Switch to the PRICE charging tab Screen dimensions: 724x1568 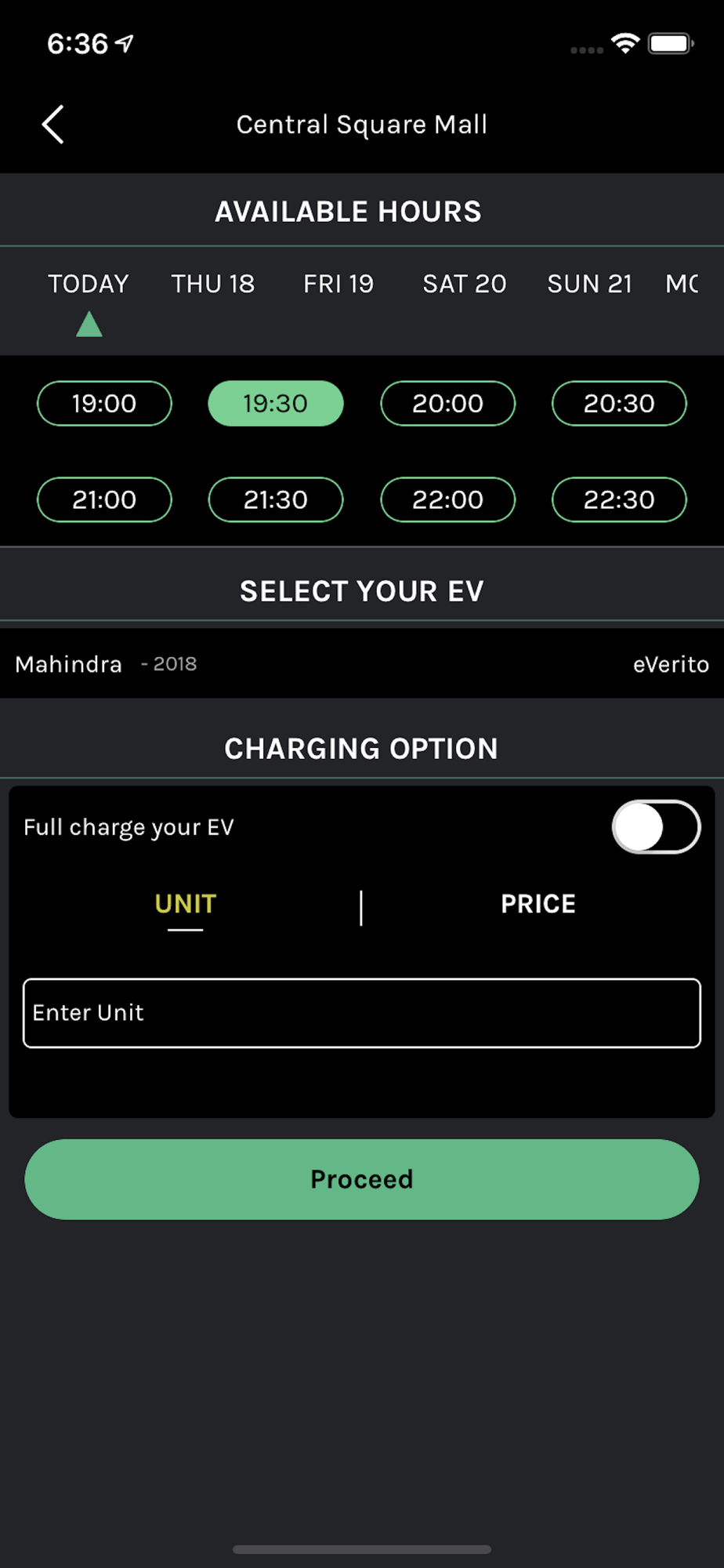pyautogui.click(x=538, y=904)
